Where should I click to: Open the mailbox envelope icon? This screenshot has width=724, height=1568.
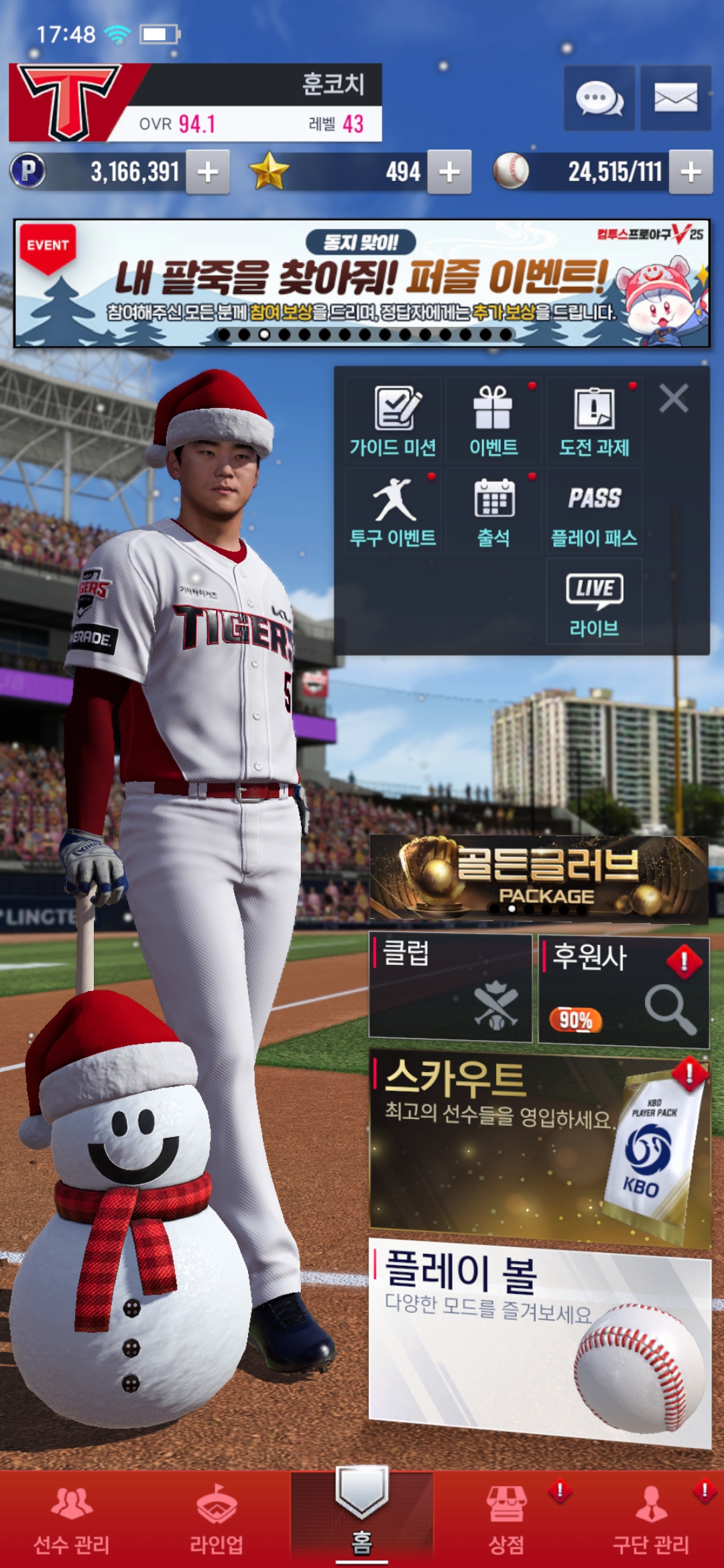pyautogui.click(x=675, y=99)
